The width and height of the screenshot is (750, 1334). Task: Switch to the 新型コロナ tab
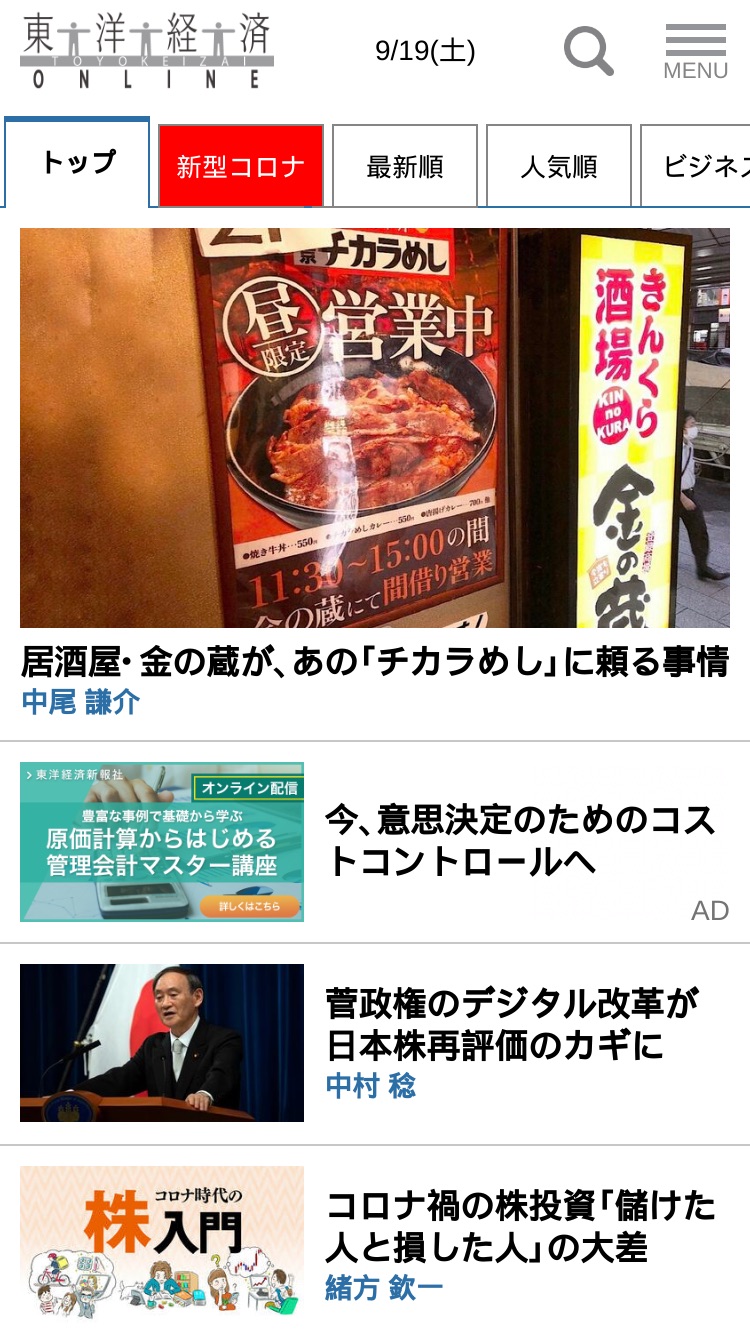pyautogui.click(x=241, y=166)
